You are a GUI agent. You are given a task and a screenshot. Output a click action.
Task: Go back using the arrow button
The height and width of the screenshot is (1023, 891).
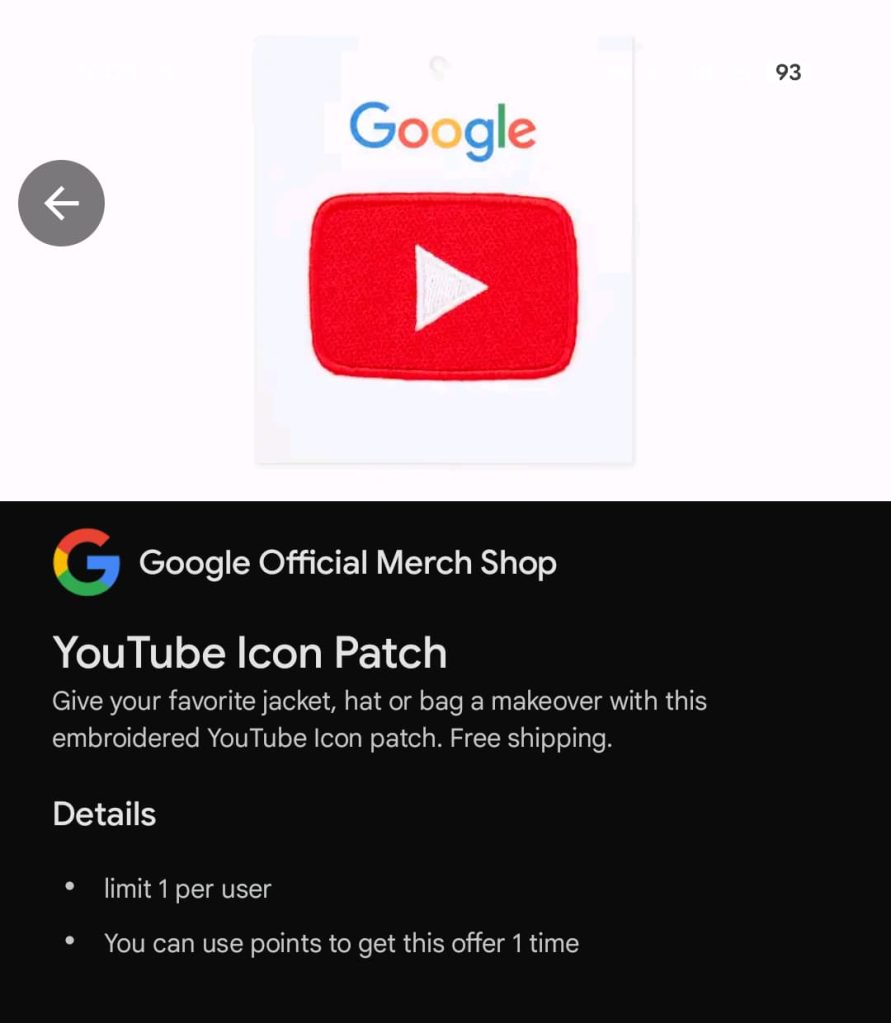click(x=61, y=203)
